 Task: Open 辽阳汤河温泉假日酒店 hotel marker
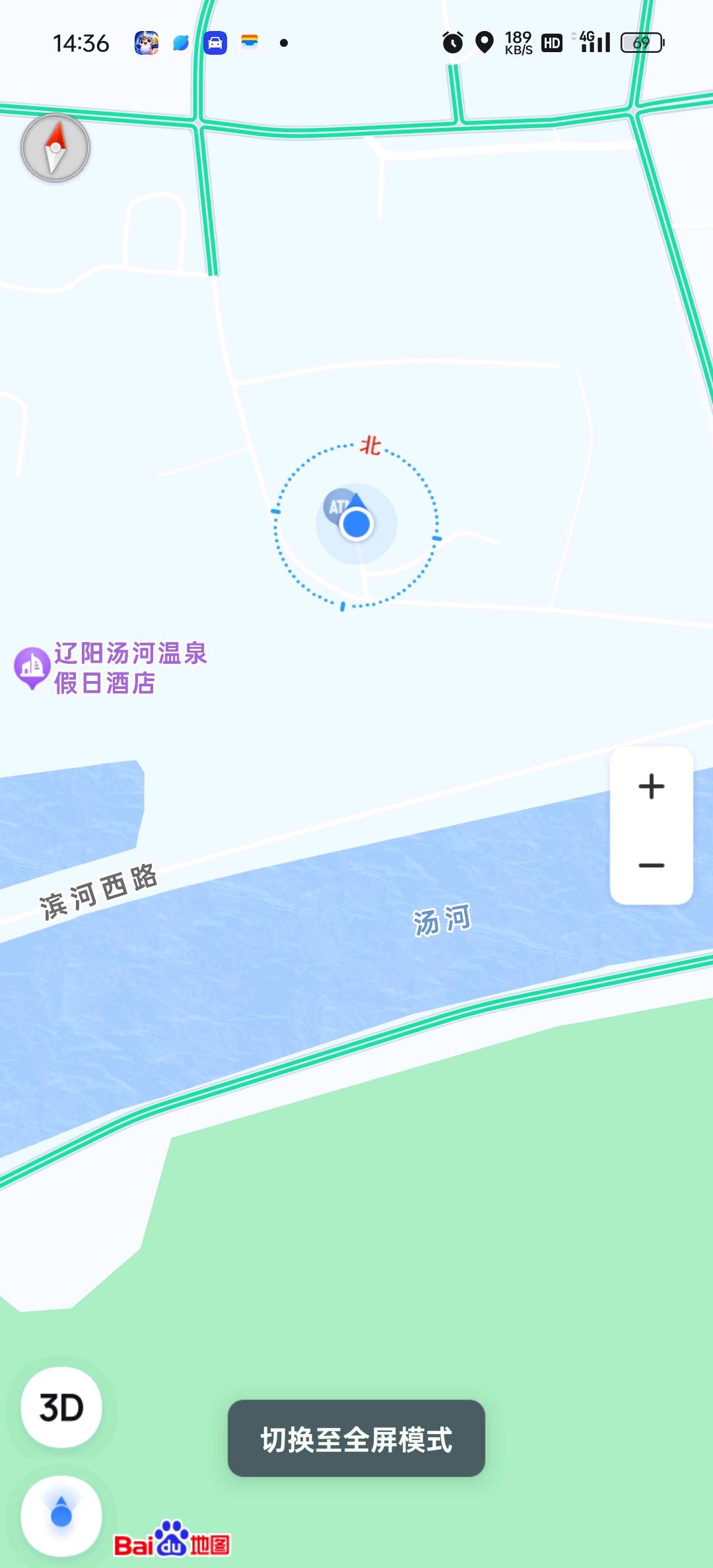pyautogui.click(x=32, y=667)
